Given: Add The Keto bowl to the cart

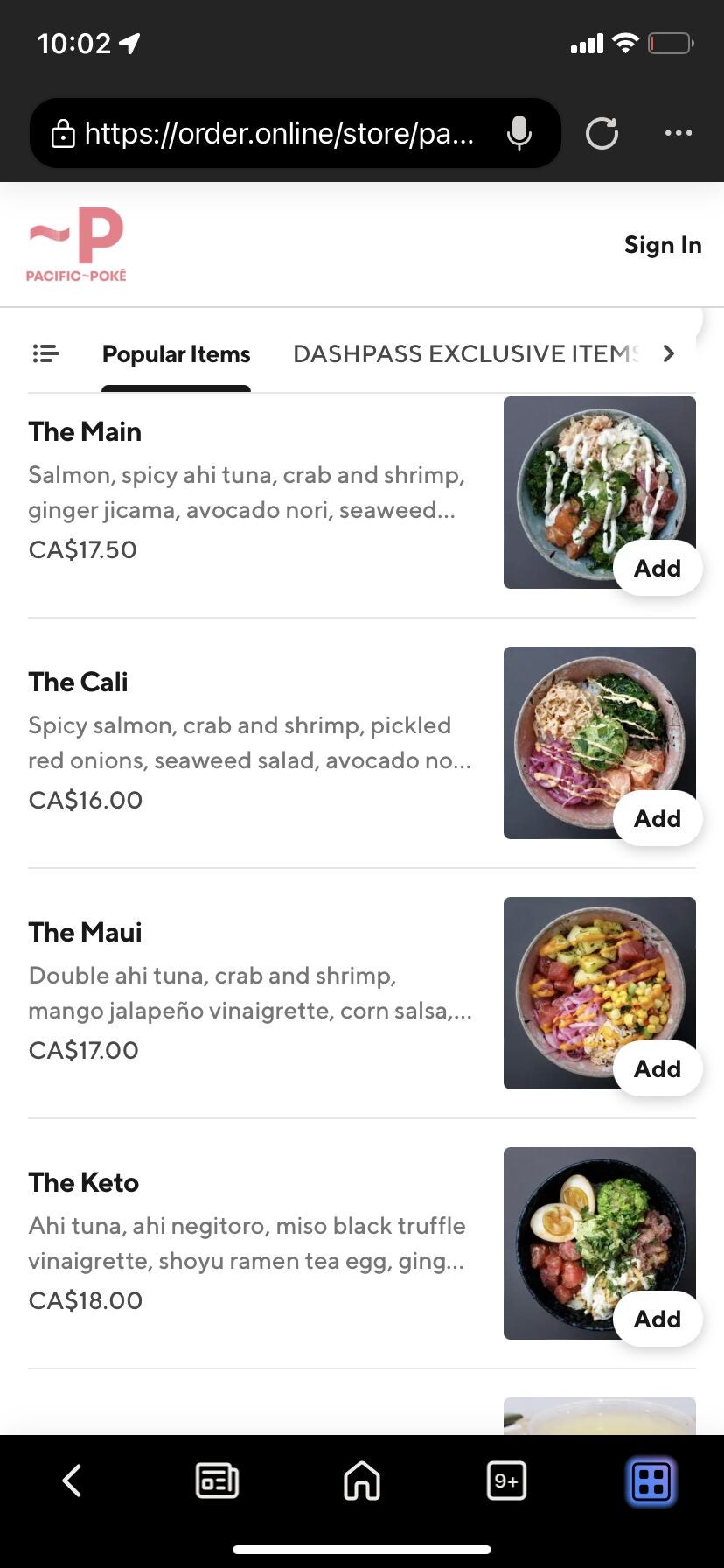Looking at the screenshot, I should pyautogui.click(x=657, y=1319).
